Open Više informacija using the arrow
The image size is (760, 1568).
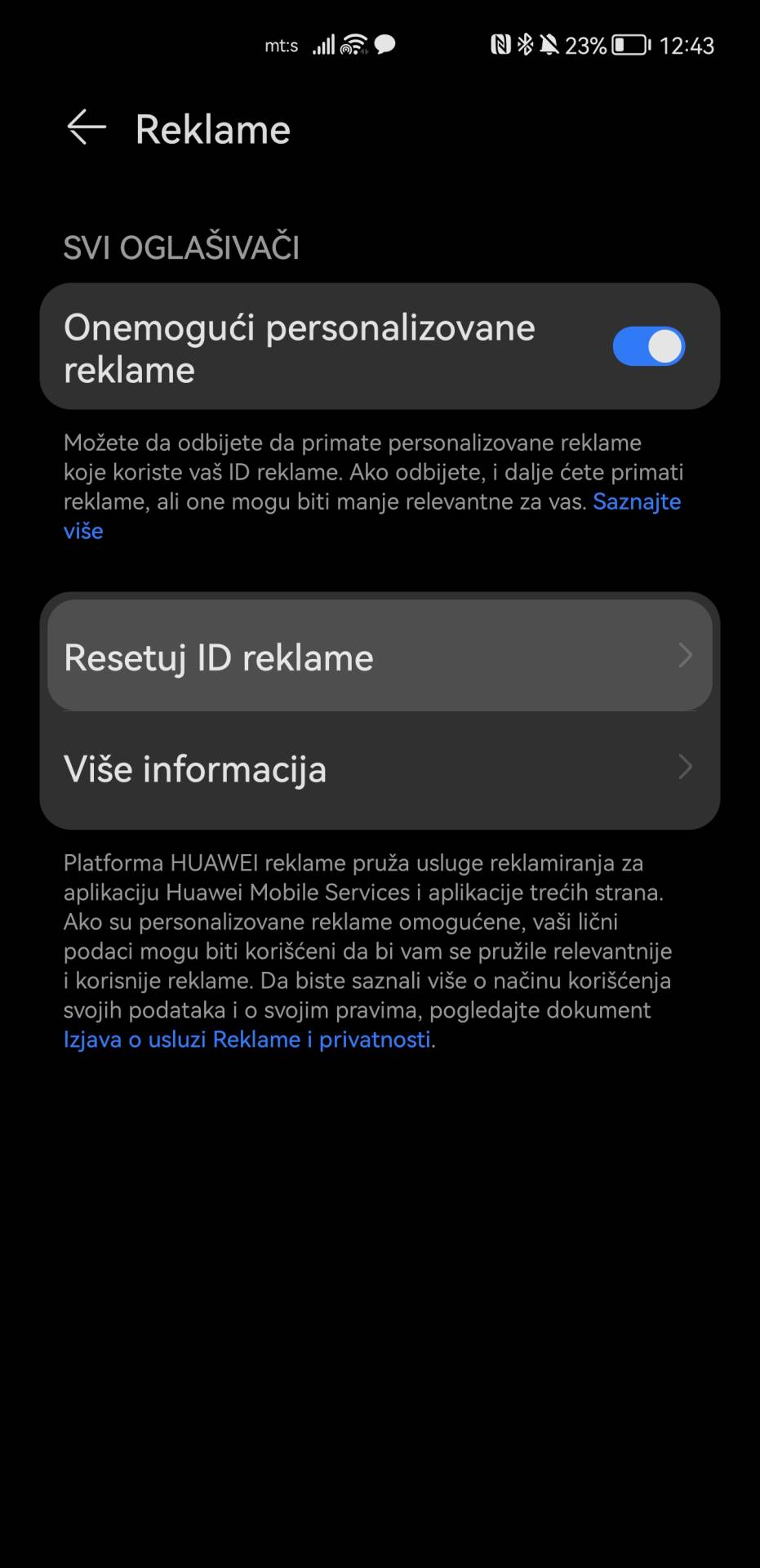(687, 768)
